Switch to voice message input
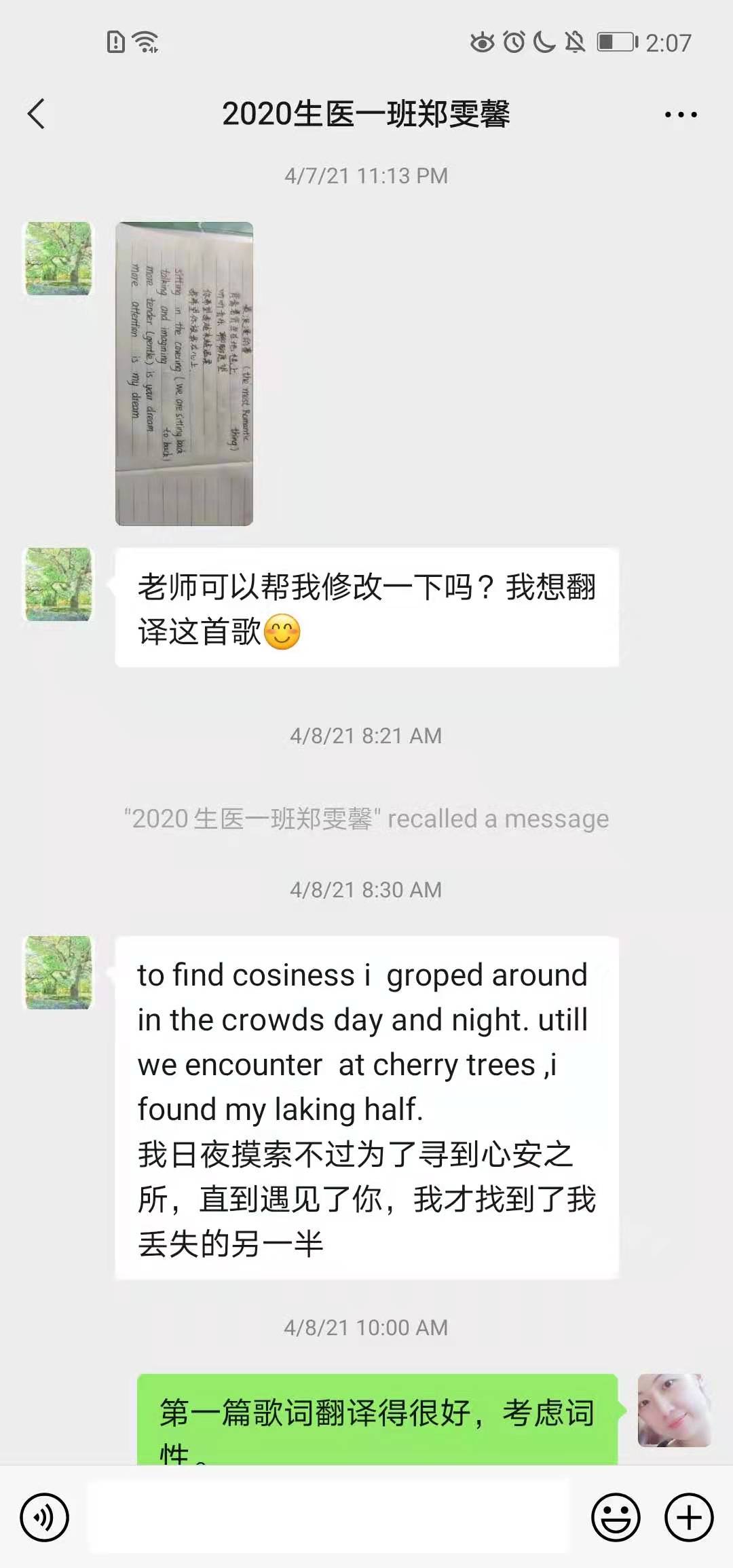This screenshot has width=733, height=1568. click(44, 1517)
